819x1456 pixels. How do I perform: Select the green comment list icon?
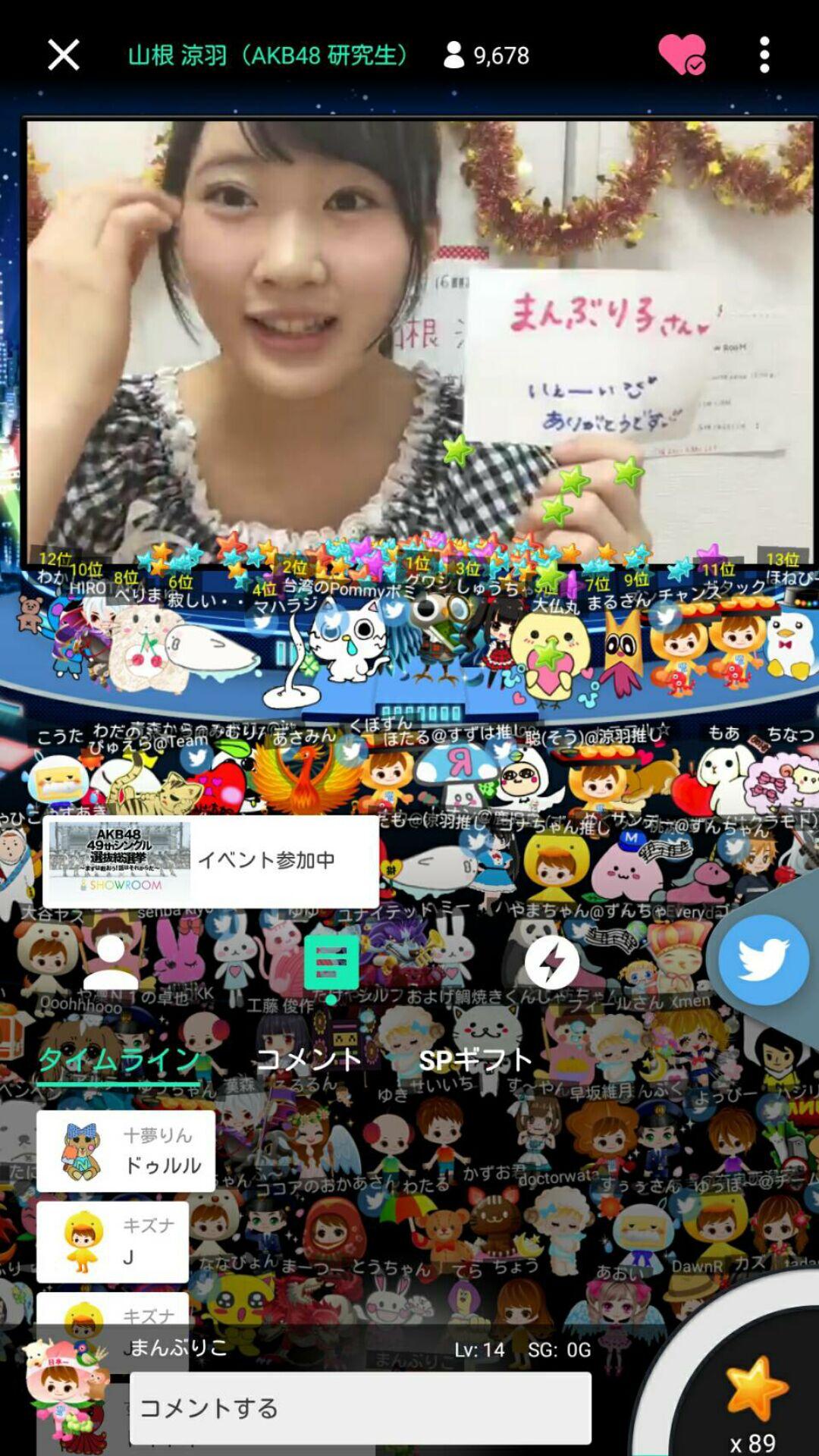(331, 962)
